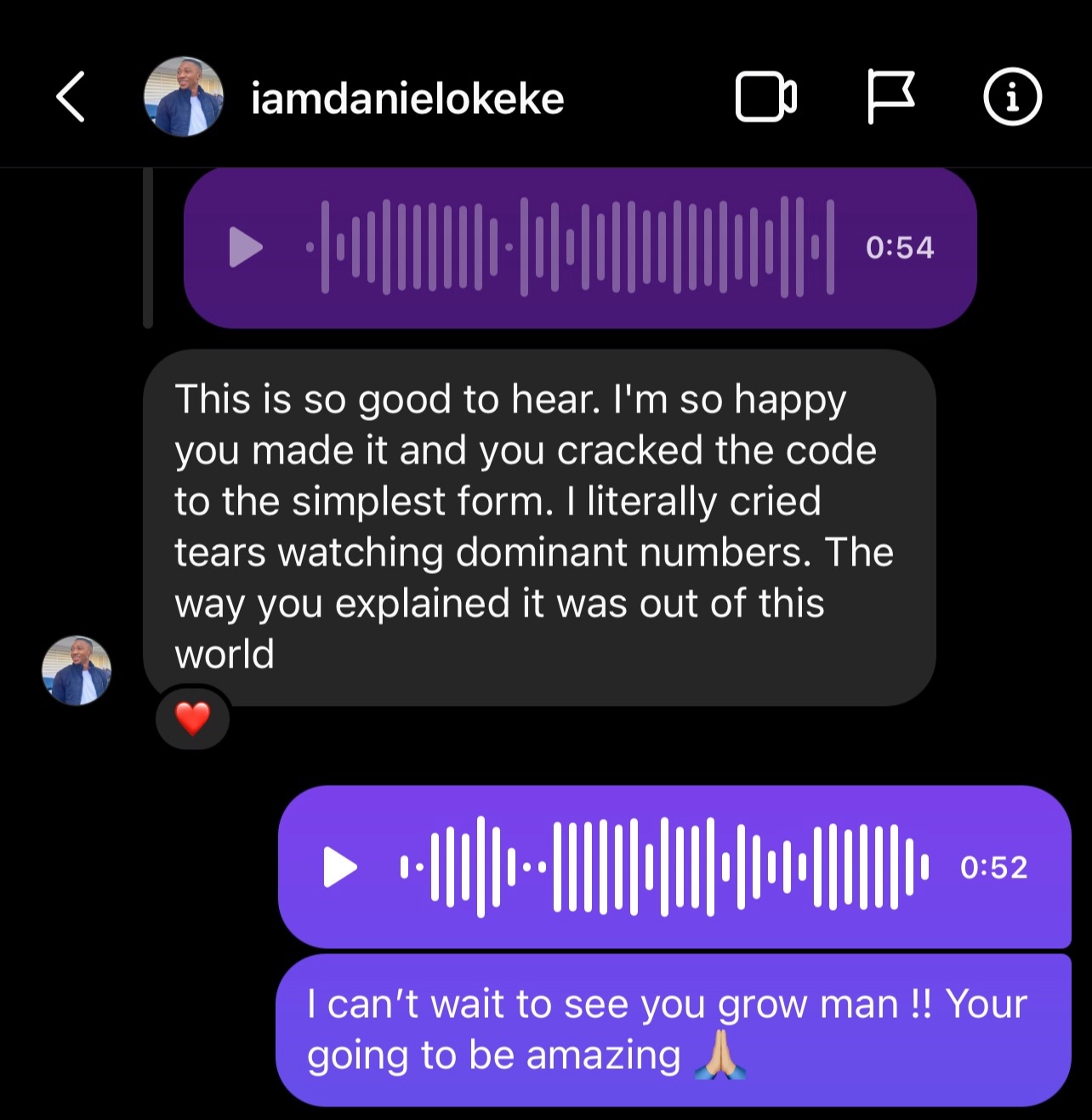Open iamdanielokeke's profile from header

(407, 99)
